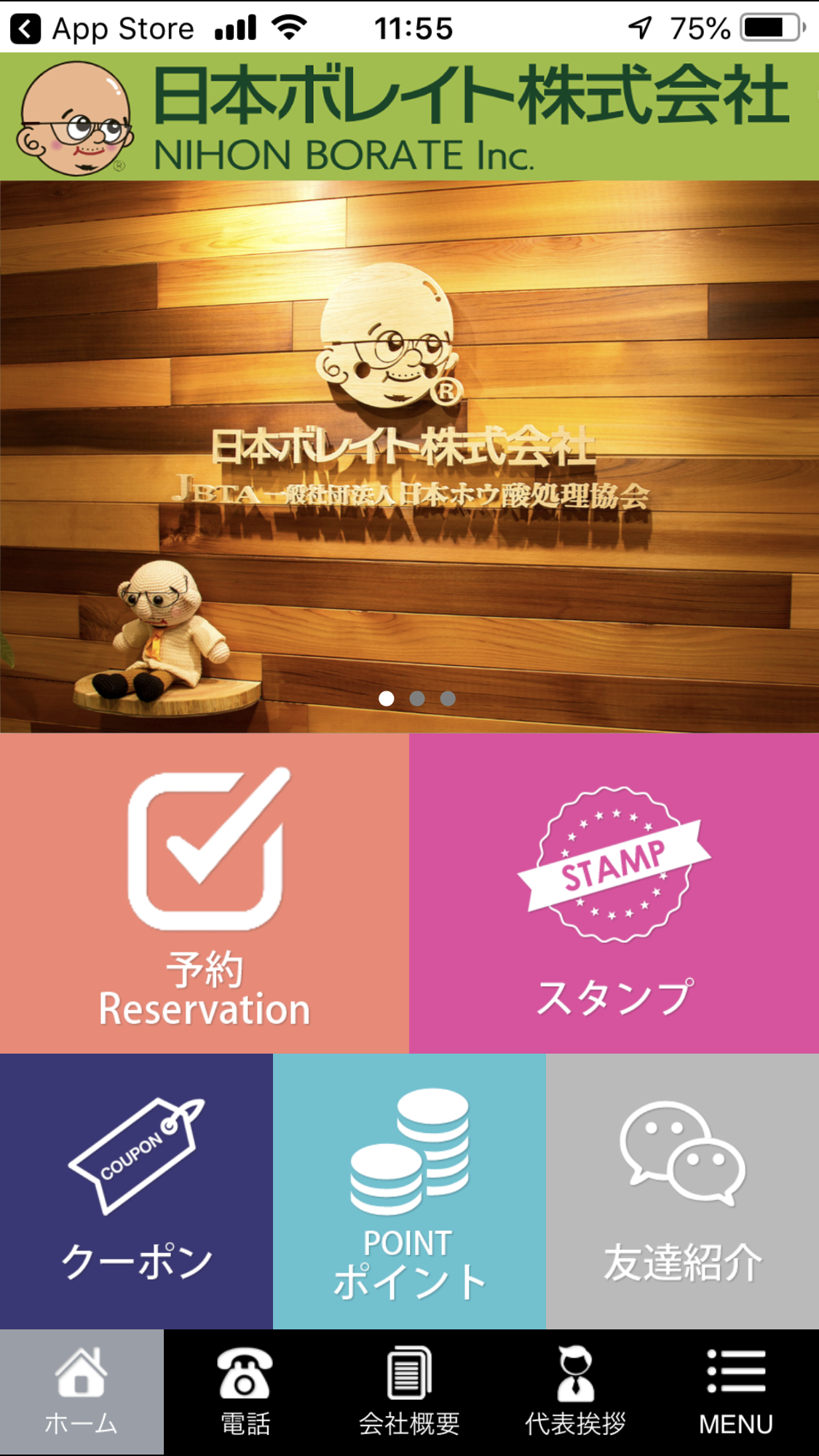Jump to the third banner slide dot
The width and height of the screenshot is (819, 1456).
(448, 699)
